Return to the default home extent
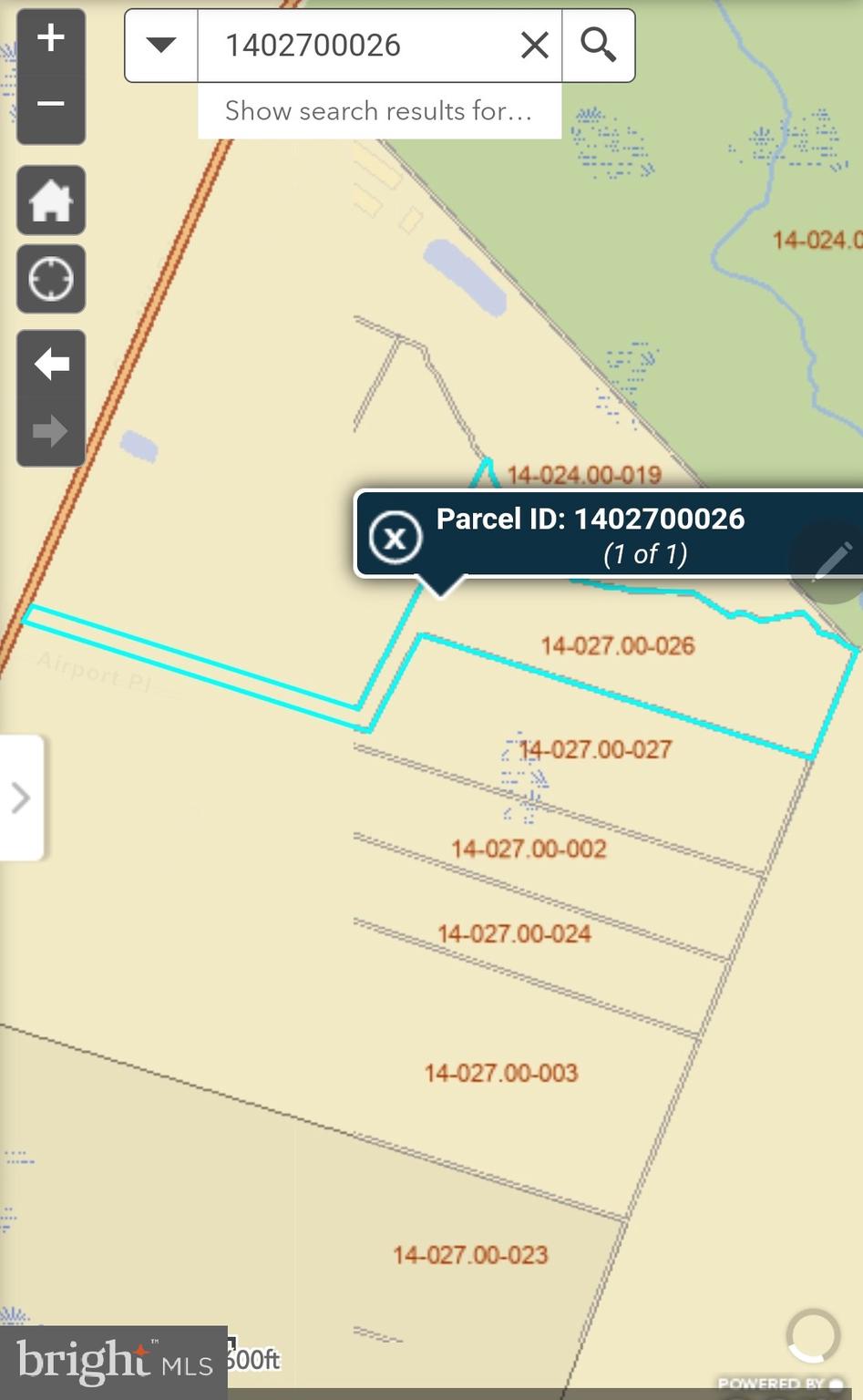Image resolution: width=863 pixels, height=1400 pixels. 51,201
